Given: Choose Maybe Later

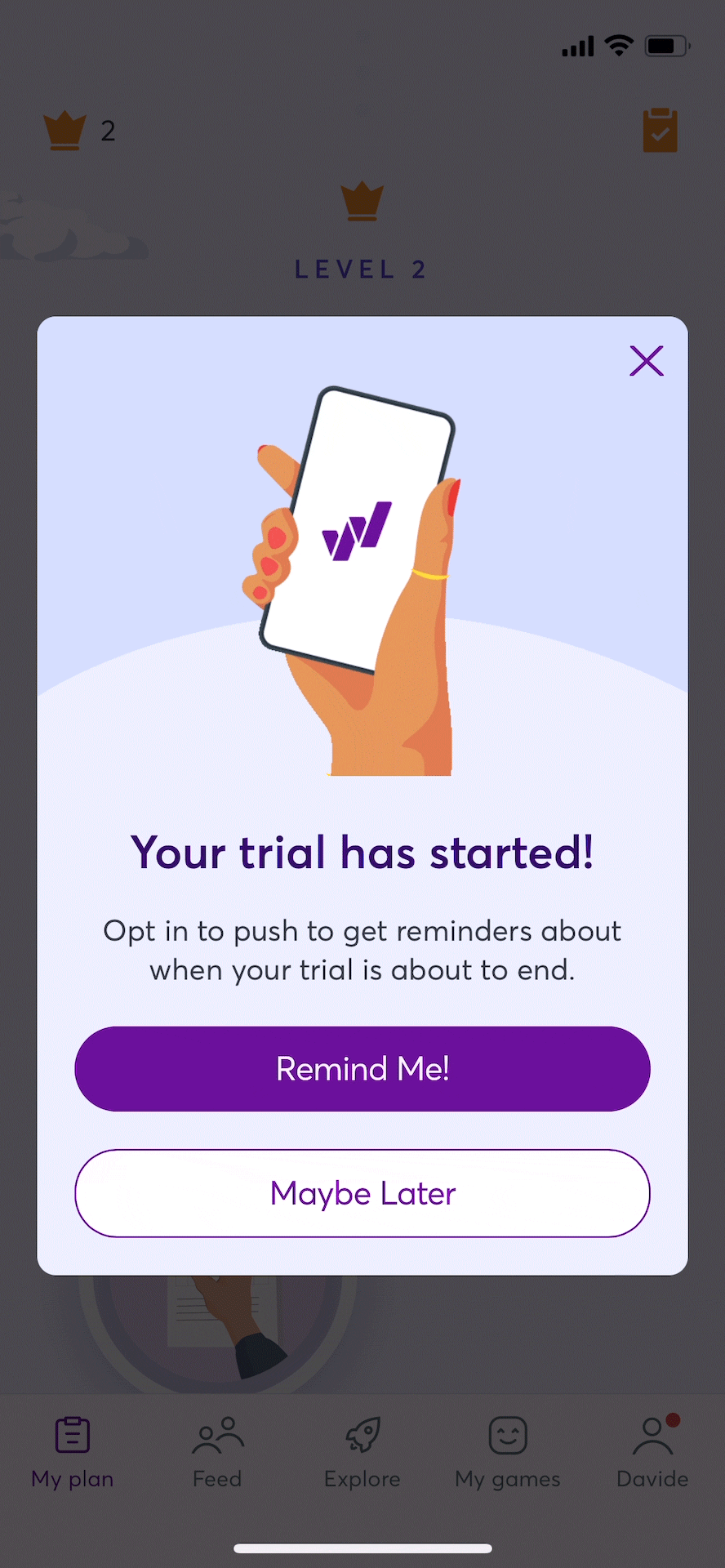Looking at the screenshot, I should click(362, 1193).
